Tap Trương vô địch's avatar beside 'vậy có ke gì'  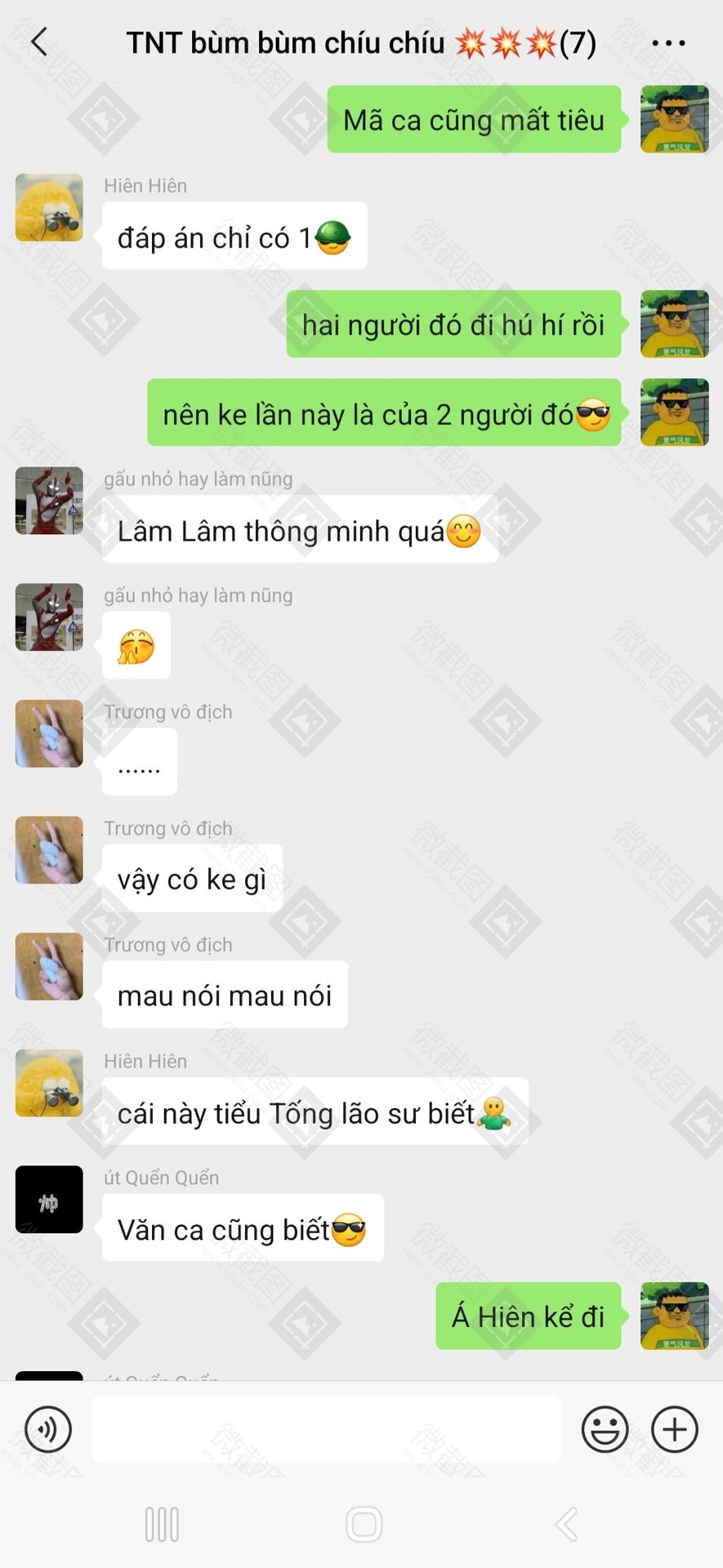(49, 850)
